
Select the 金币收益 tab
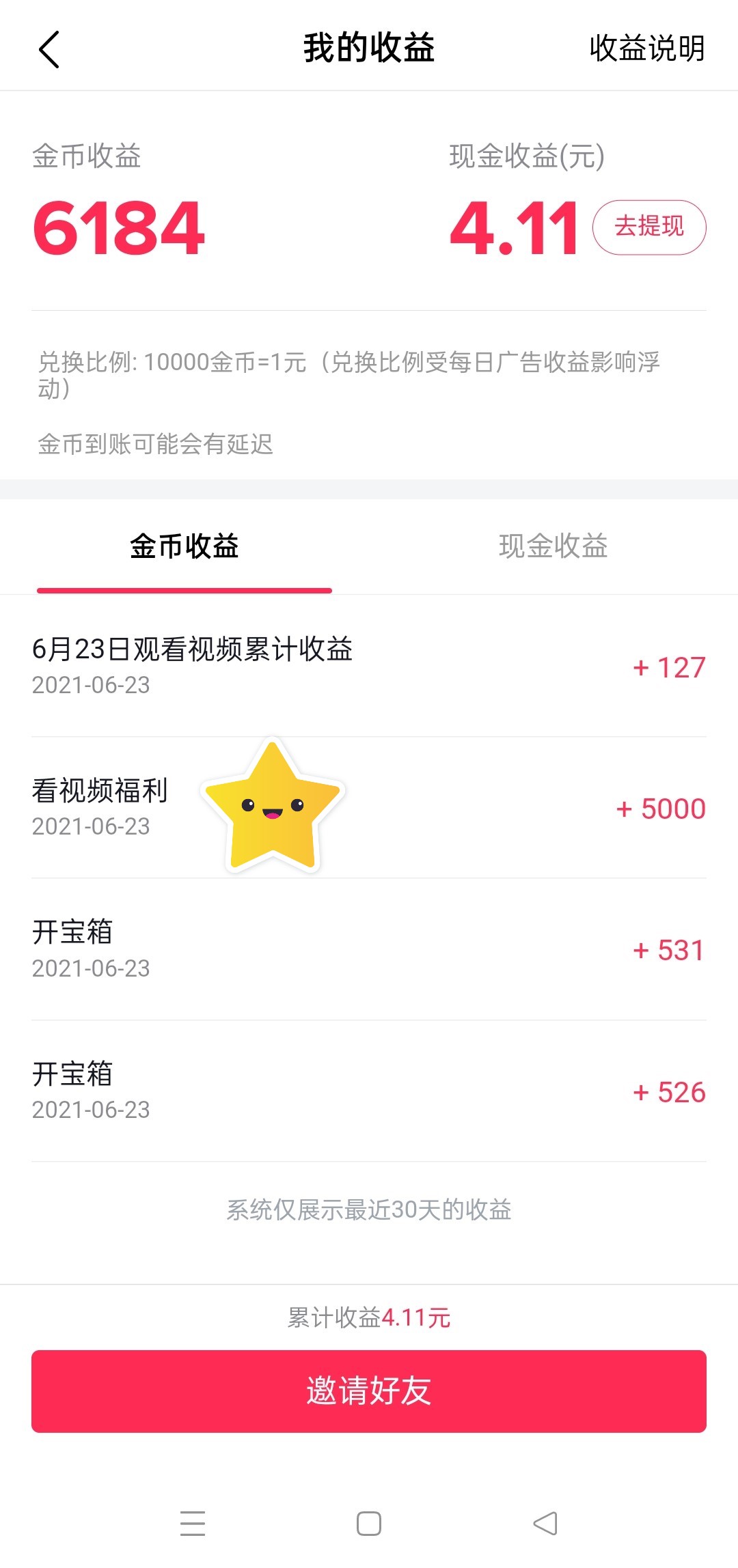(x=184, y=546)
